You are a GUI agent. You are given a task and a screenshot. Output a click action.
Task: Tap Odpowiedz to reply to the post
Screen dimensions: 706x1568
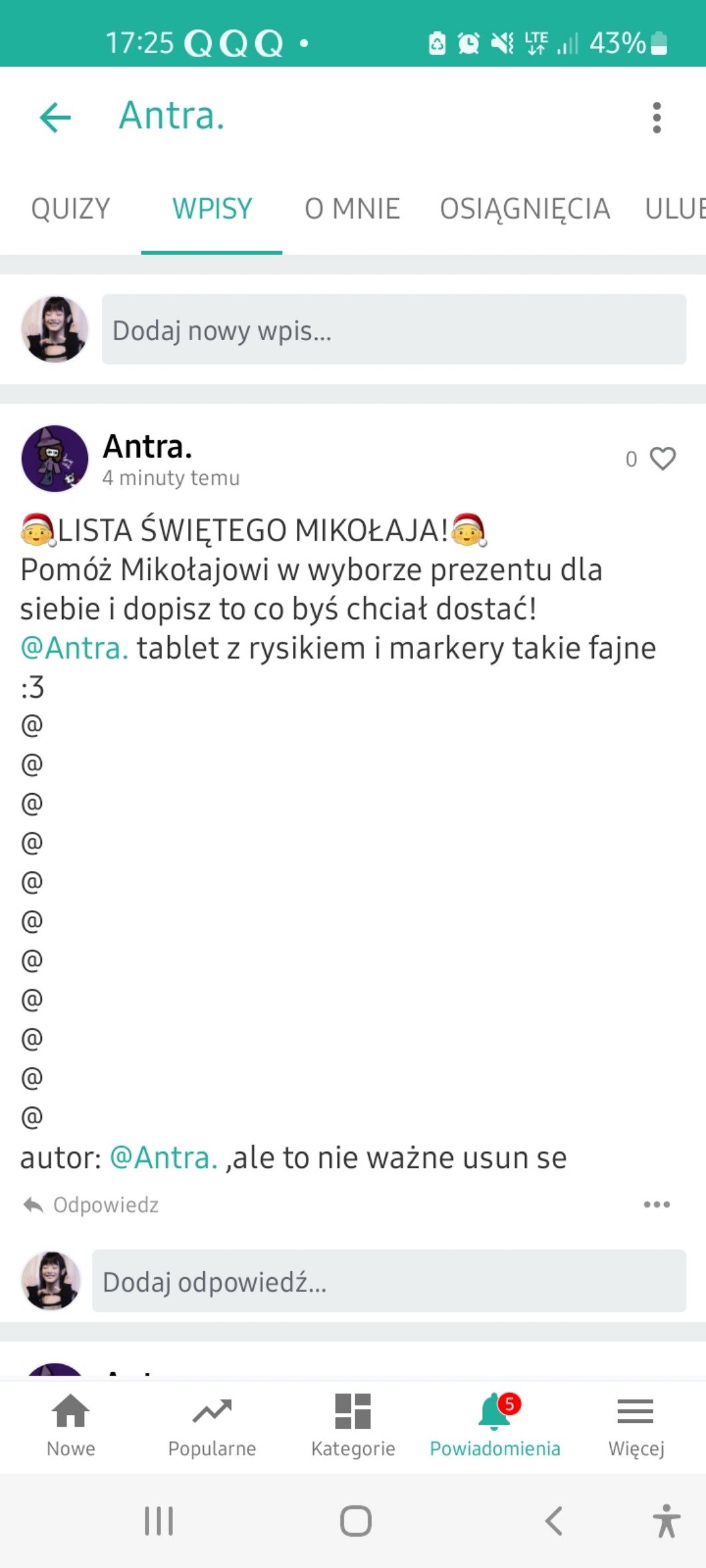pyautogui.click(x=92, y=1204)
